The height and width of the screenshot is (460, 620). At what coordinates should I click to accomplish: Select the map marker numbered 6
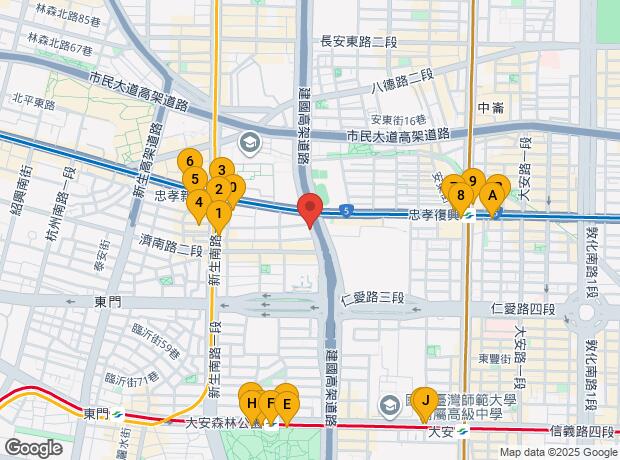(188, 161)
